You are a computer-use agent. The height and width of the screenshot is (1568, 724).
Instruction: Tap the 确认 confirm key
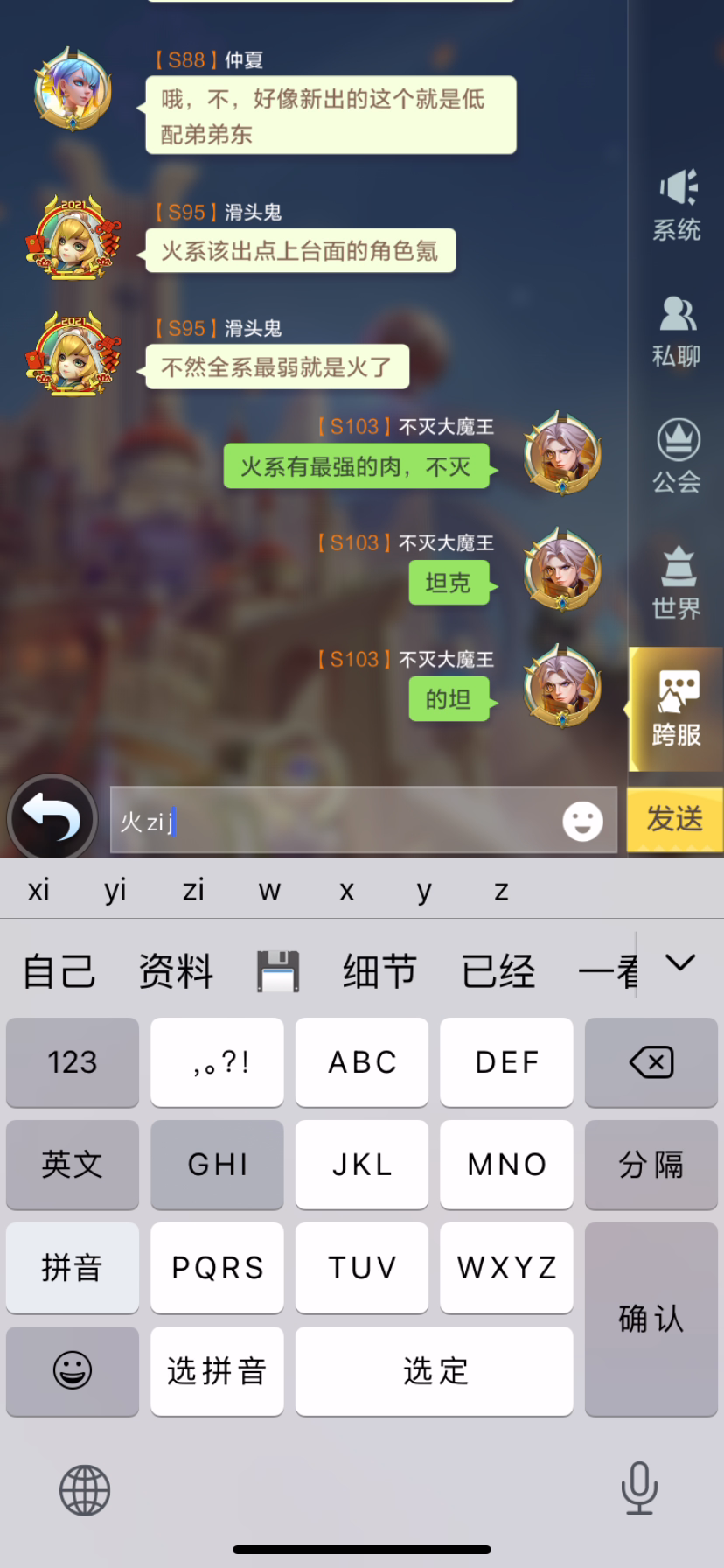pyautogui.click(x=651, y=1318)
